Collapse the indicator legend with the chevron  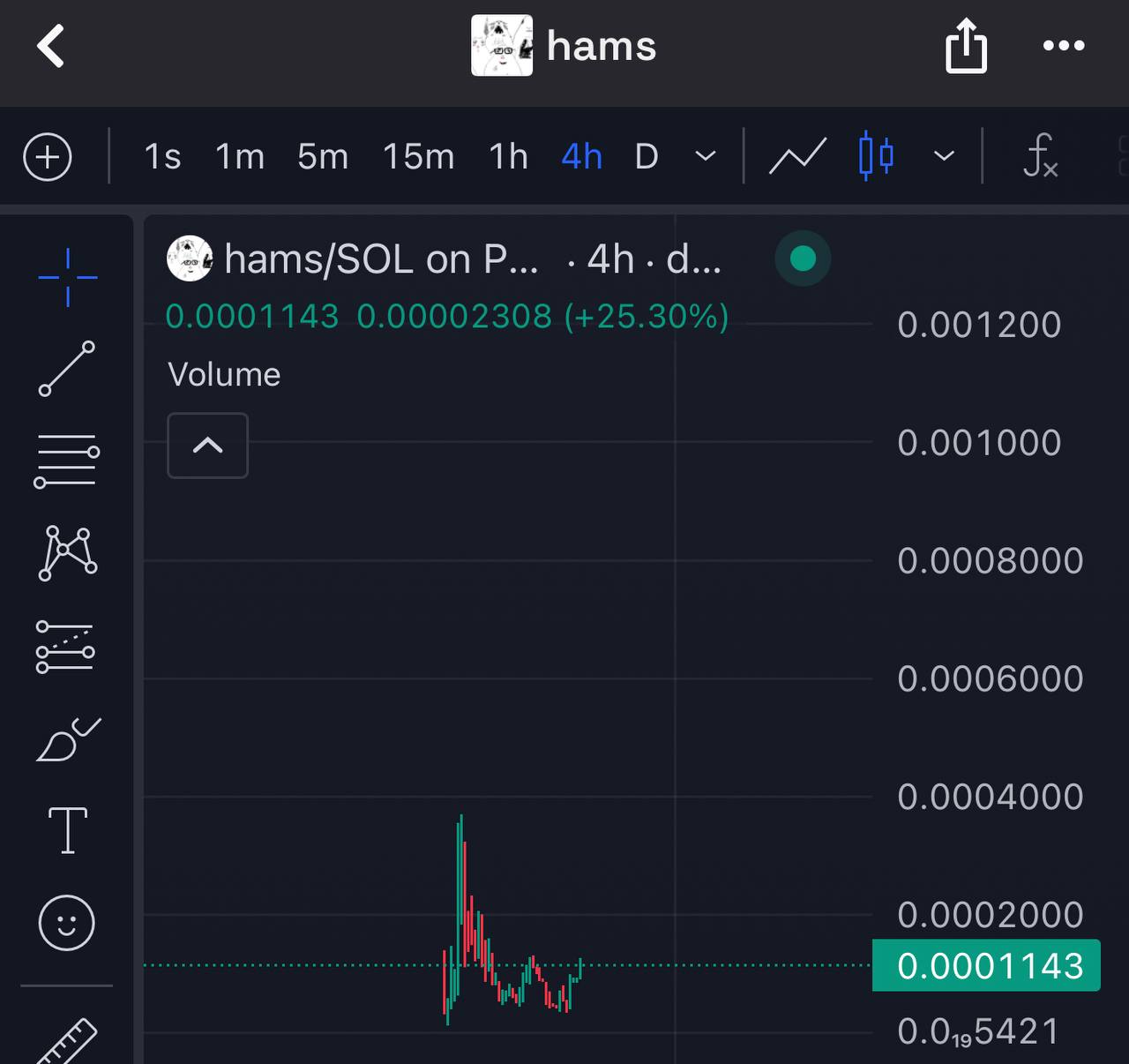pyautogui.click(x=207, y=446)
